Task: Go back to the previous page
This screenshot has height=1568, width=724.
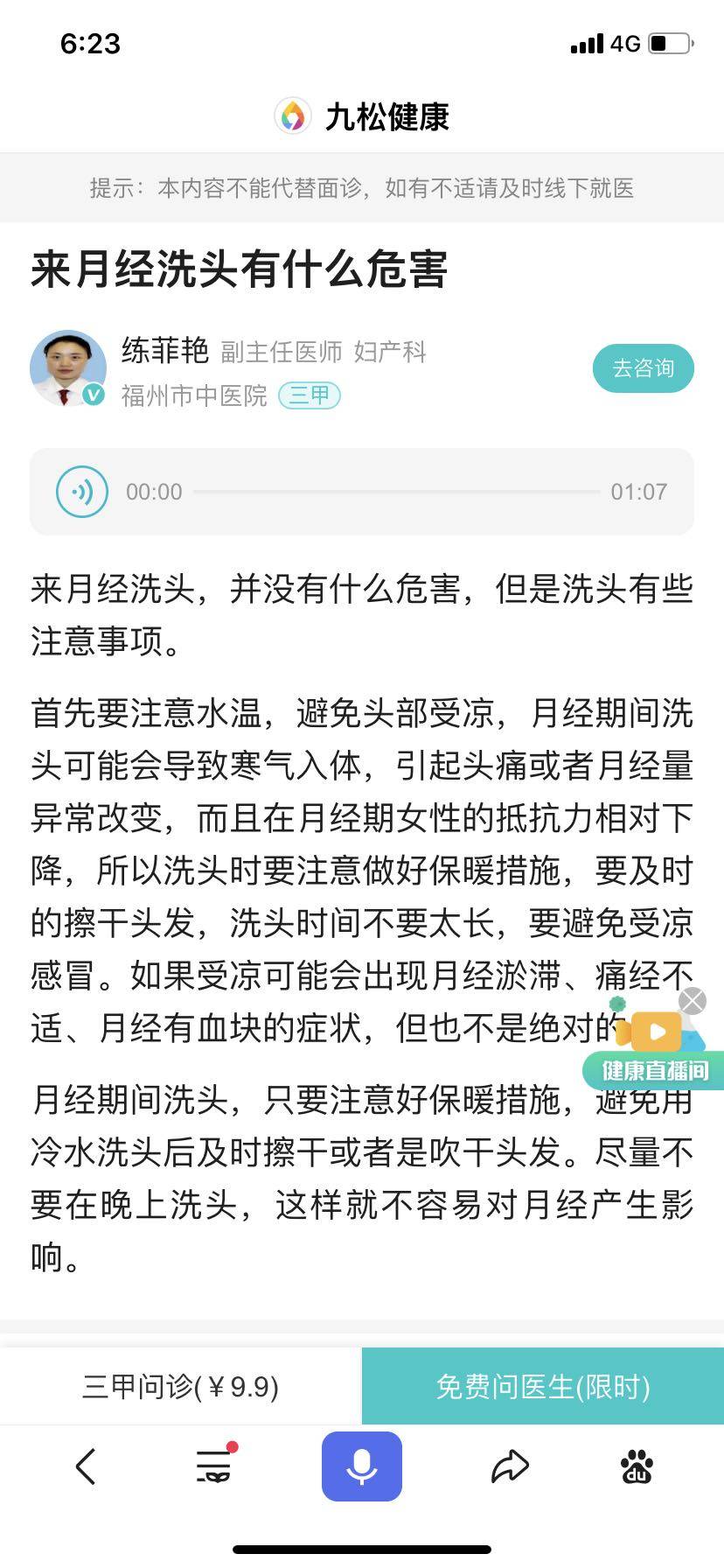Action: (x=85, y=1466)
